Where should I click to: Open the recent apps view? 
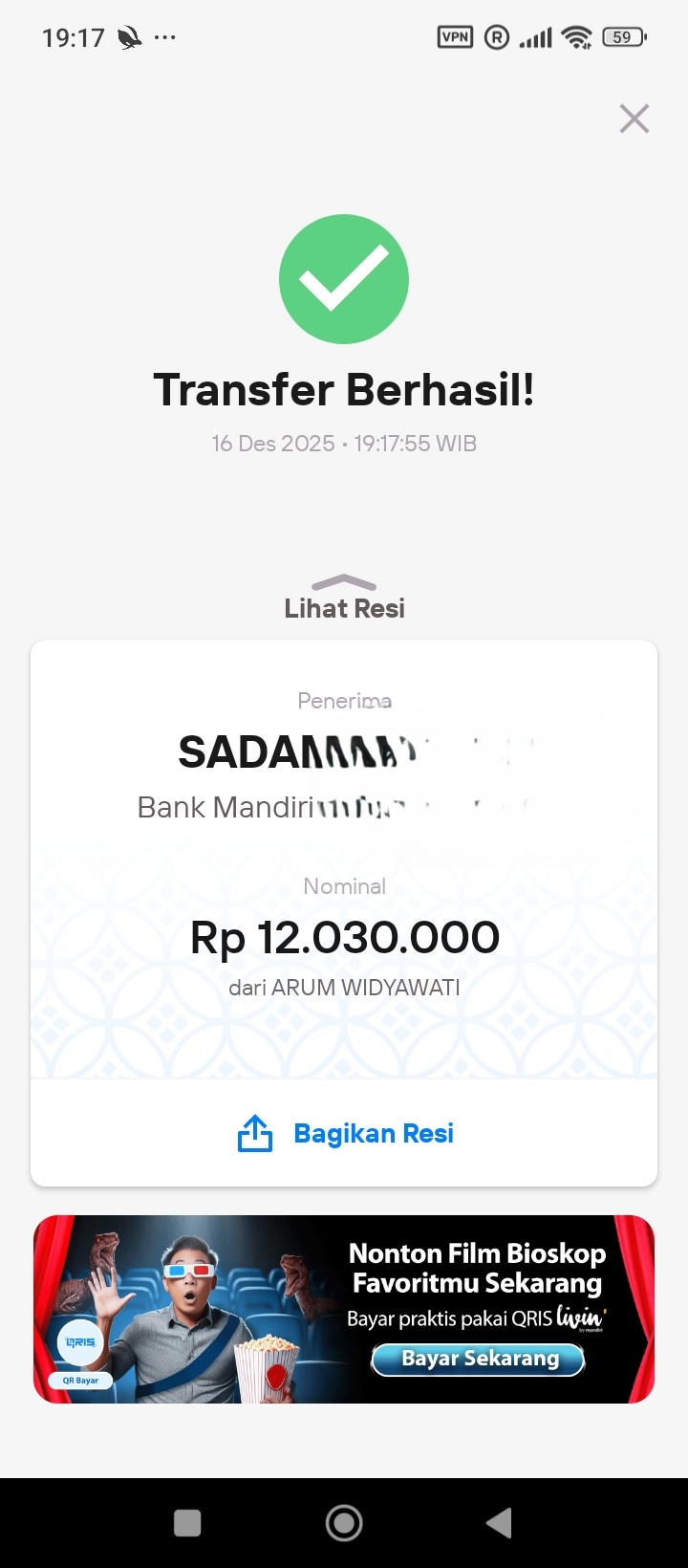[187, 1523]
